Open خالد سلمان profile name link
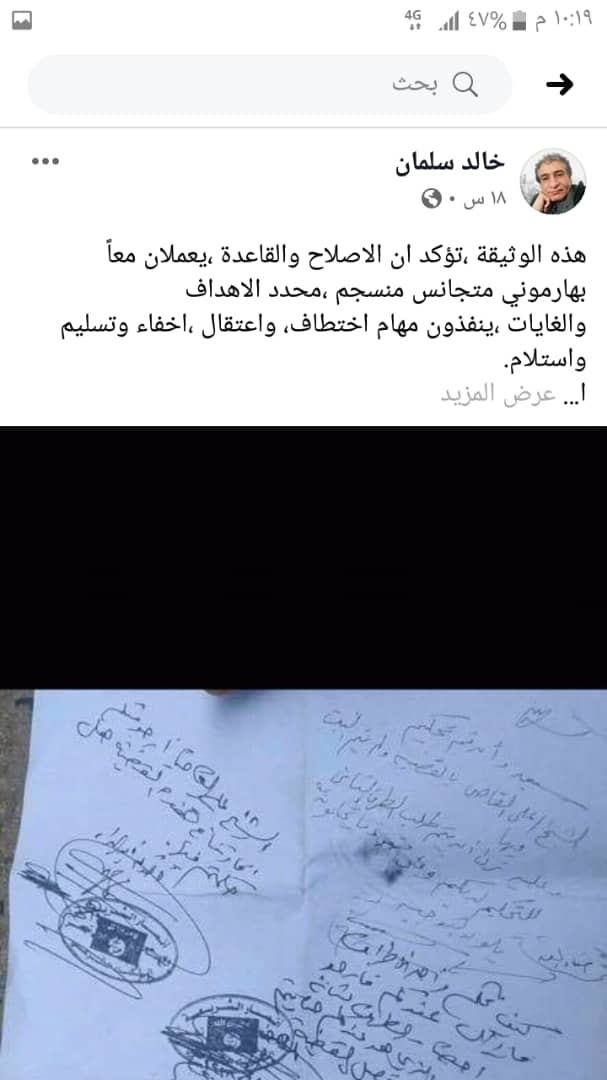This screenshot has width=607, height=1080. (x=450, y=163)
